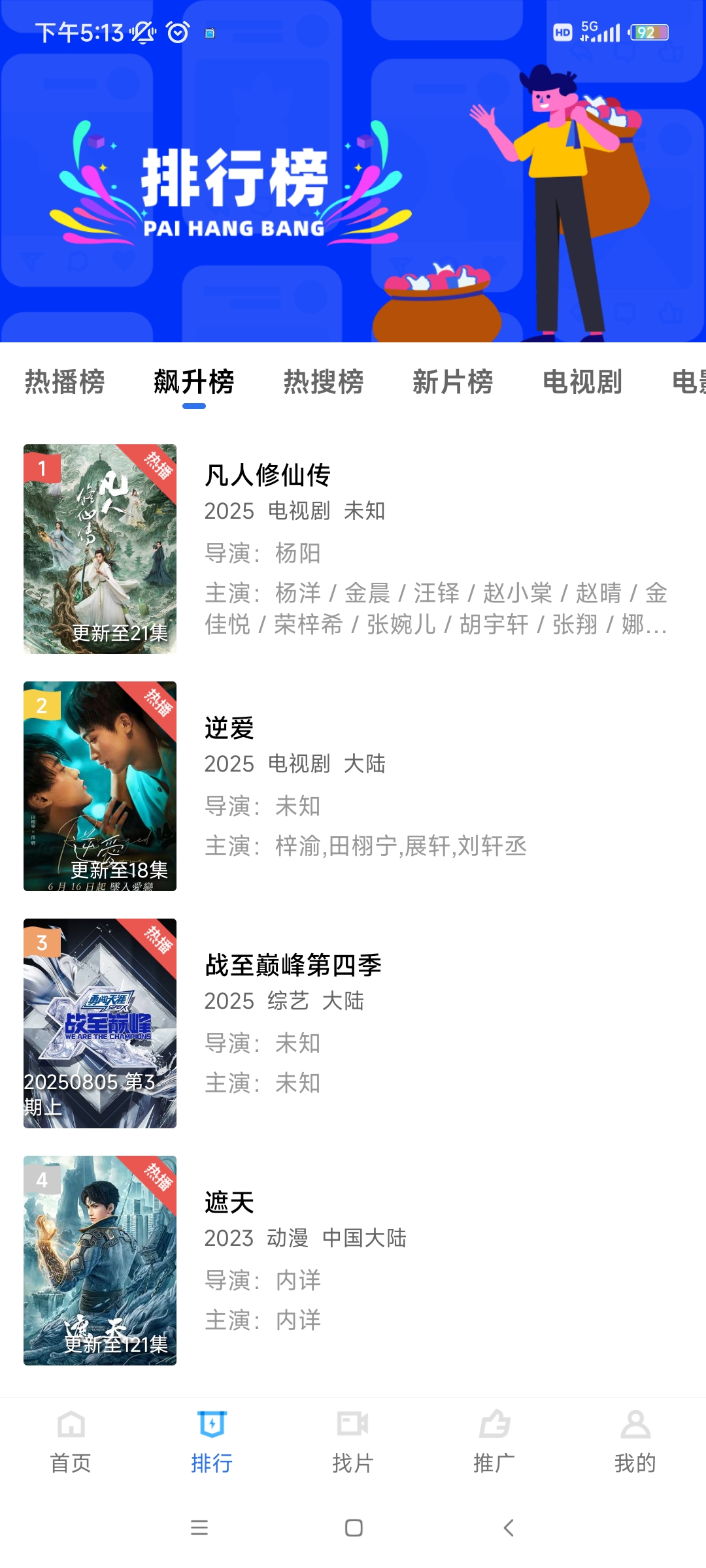The height and width of the screenshot is (1568, 706).
Task: Open 战至巅峰第四季 variety show
Action: pos(293,965)
